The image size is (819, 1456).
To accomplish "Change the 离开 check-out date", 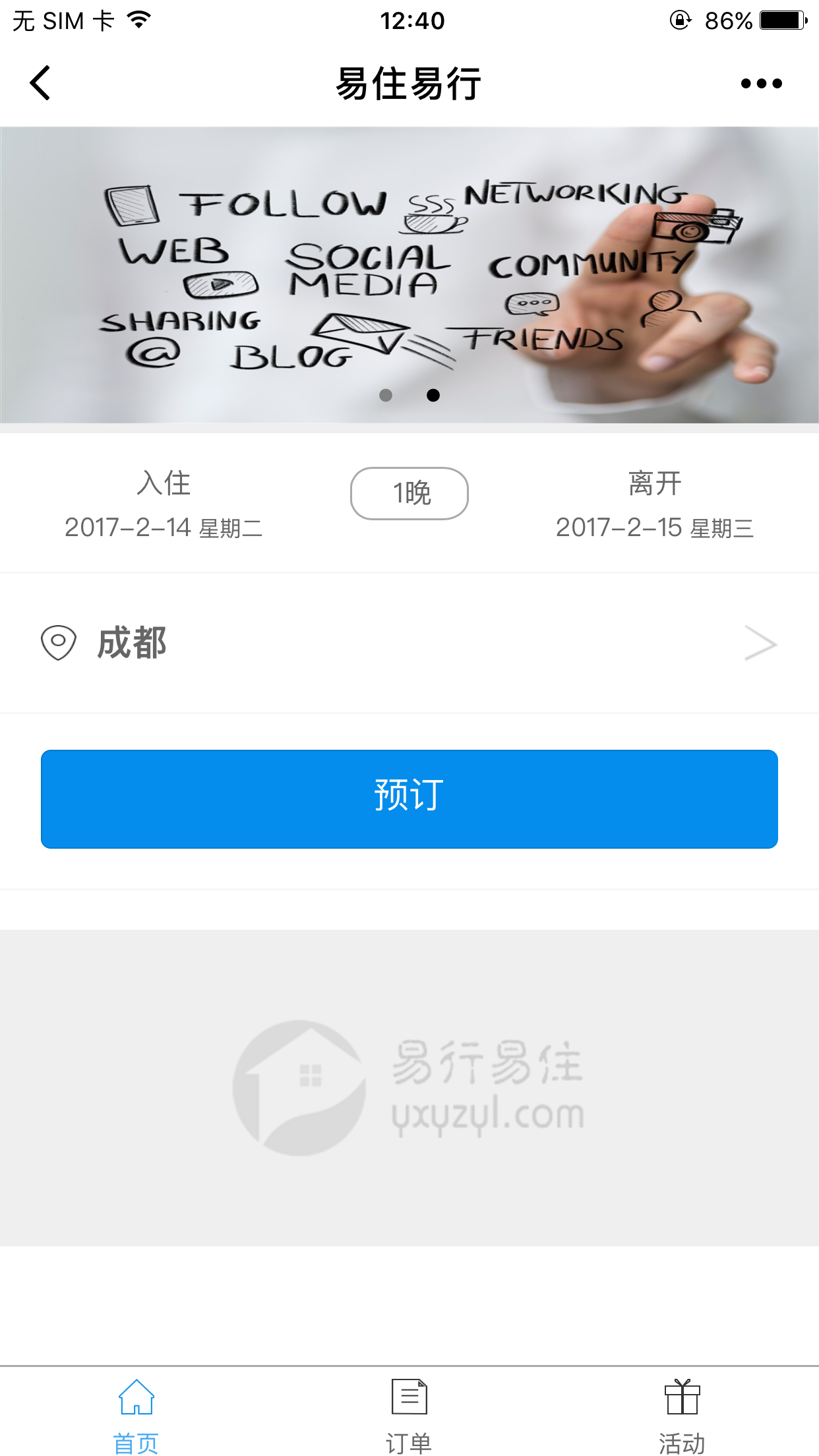I will coord(654,504).
